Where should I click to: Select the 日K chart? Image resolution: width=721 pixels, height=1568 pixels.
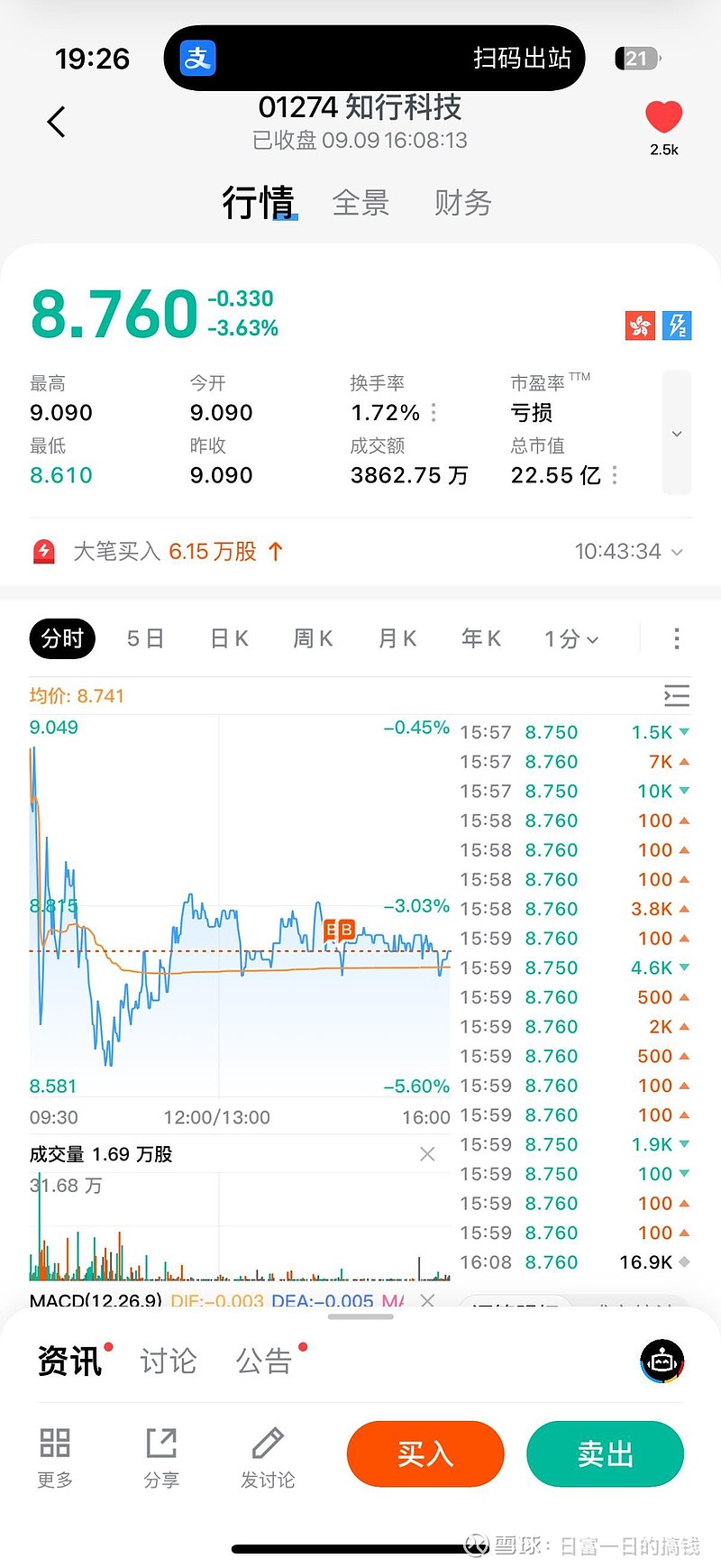click(229, 639)
